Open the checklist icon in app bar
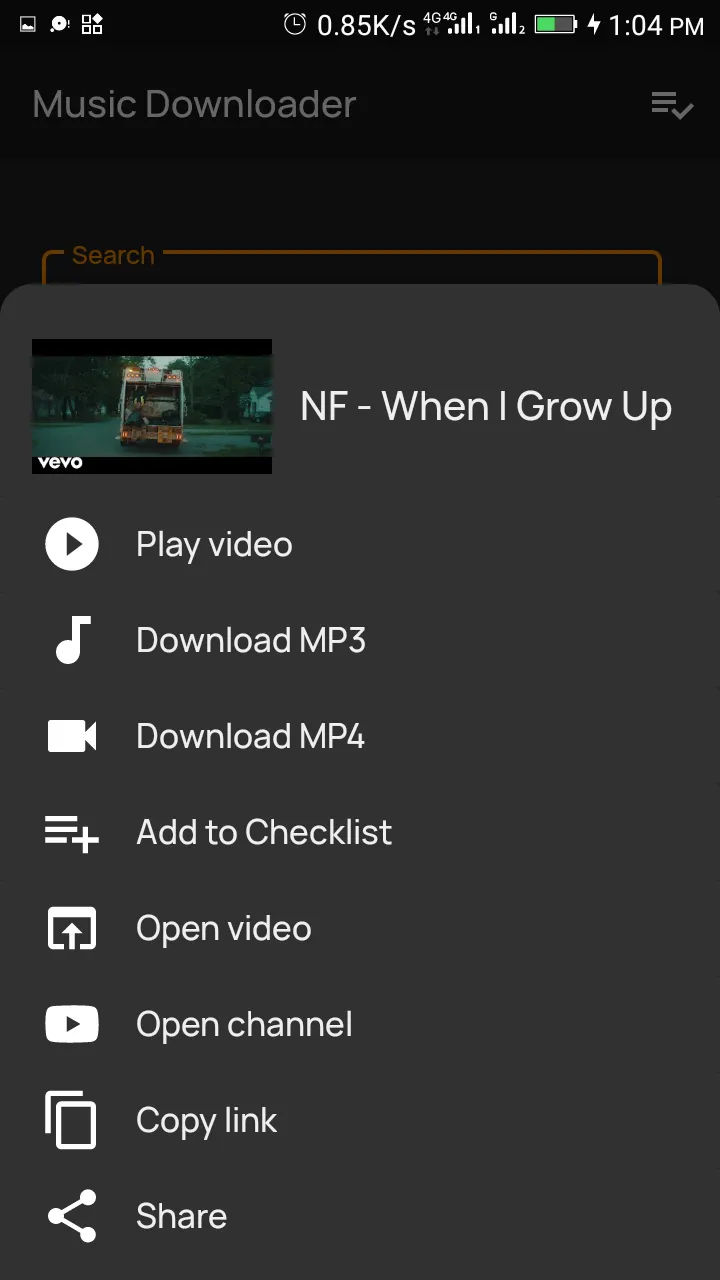720x1280 pixels. (x=672, y=104)
